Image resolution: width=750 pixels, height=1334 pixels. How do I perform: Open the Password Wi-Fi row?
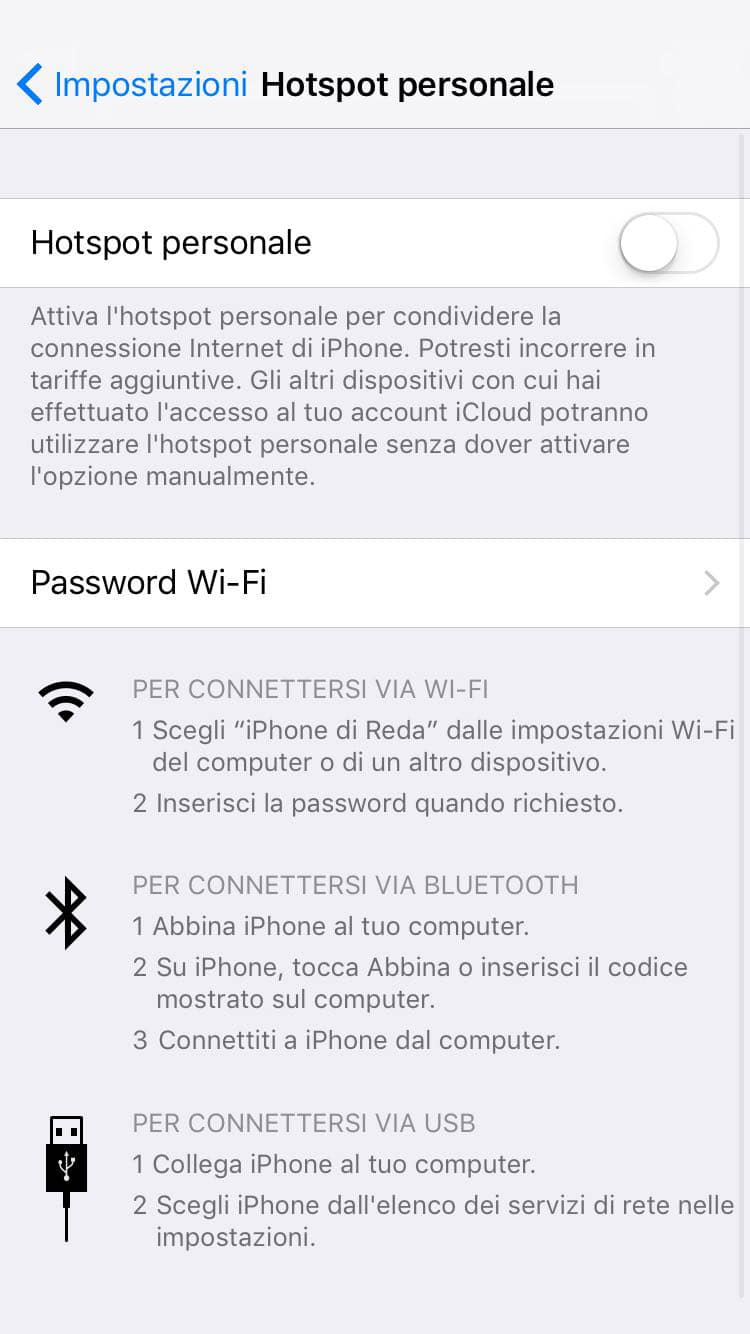pos(374,583)
